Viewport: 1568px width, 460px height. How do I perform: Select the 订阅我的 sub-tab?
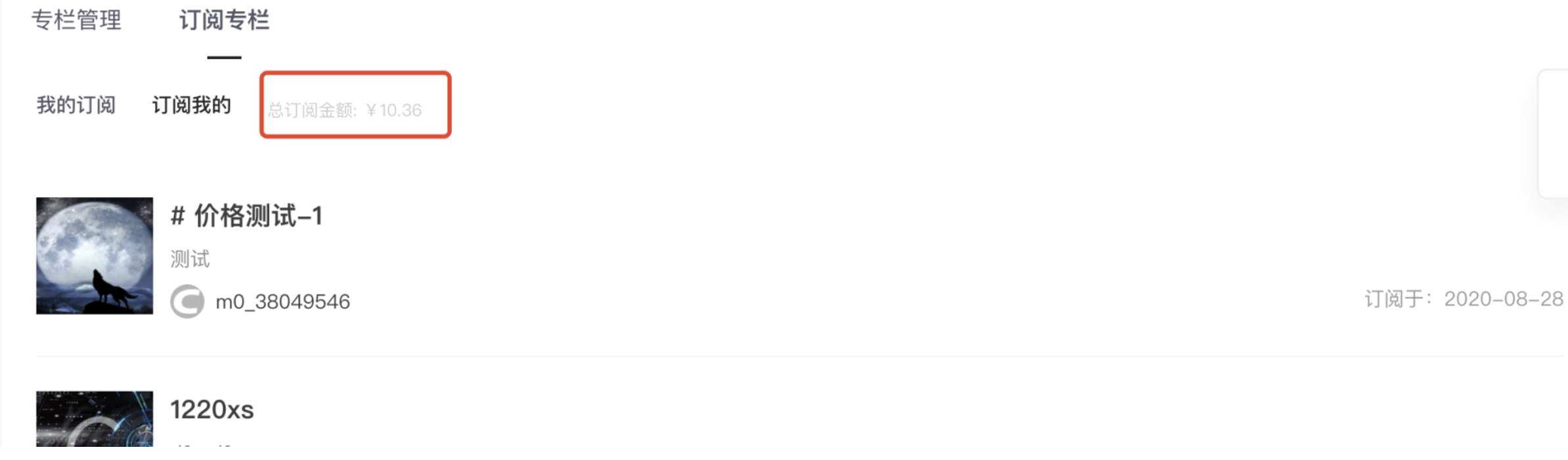(x=191, y=105)
